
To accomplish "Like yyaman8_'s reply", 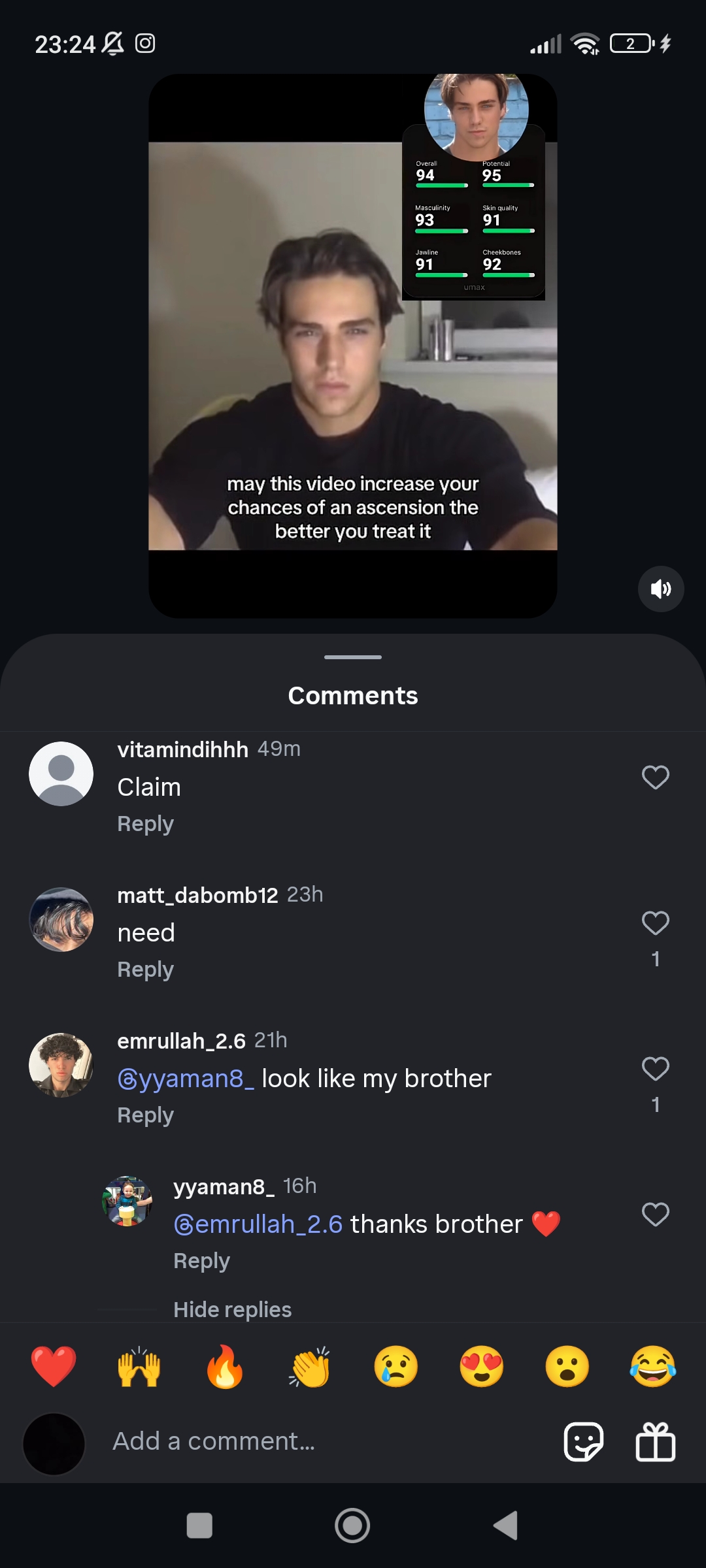I will [x=655, y=1215].
